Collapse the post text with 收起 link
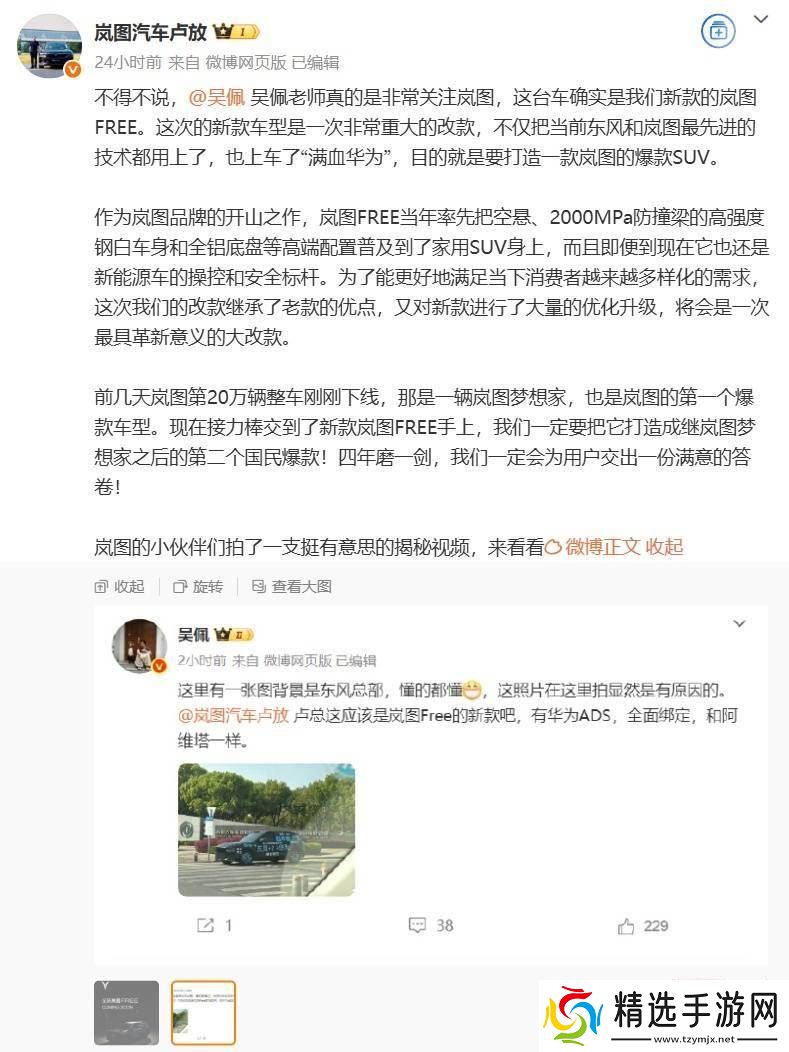 664,547
